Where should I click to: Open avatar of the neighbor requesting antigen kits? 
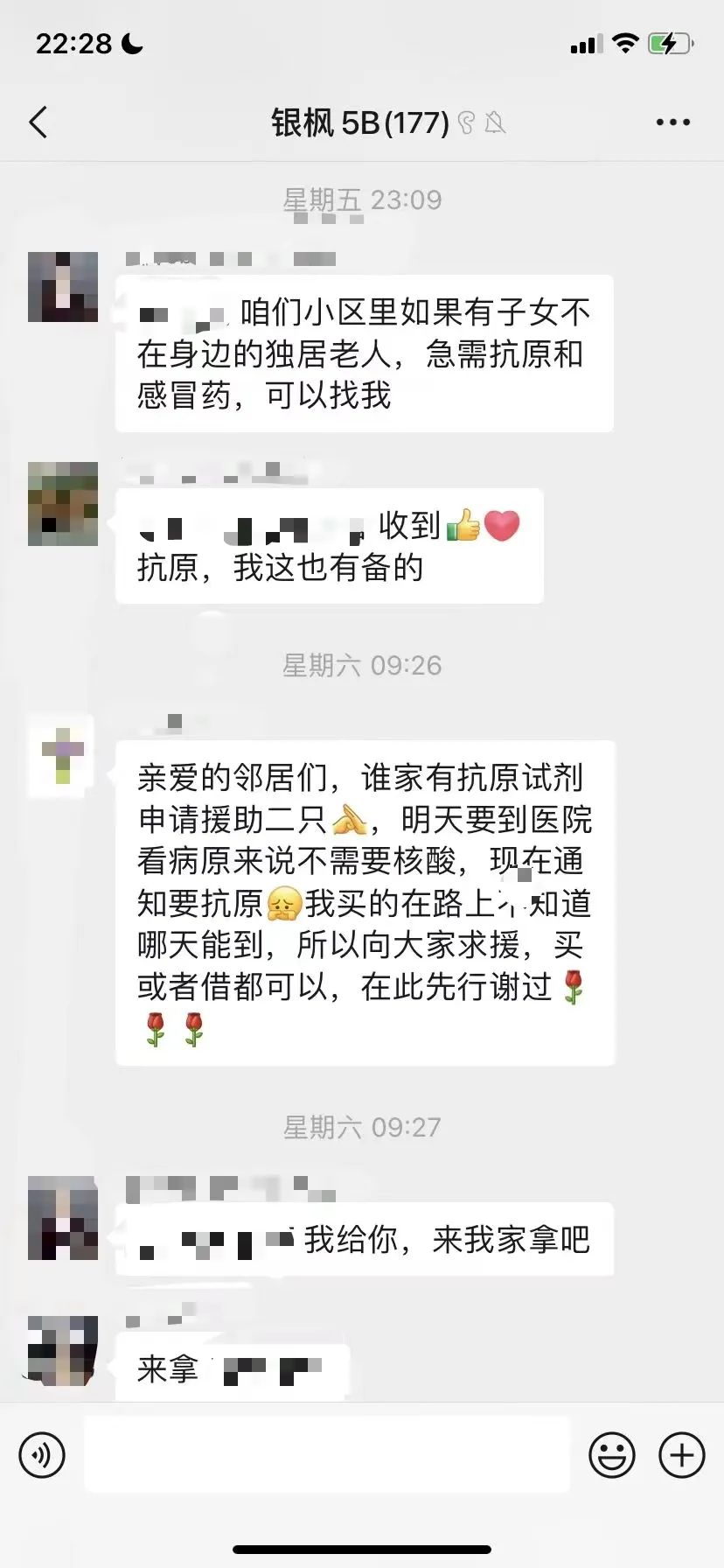[63, 755]
